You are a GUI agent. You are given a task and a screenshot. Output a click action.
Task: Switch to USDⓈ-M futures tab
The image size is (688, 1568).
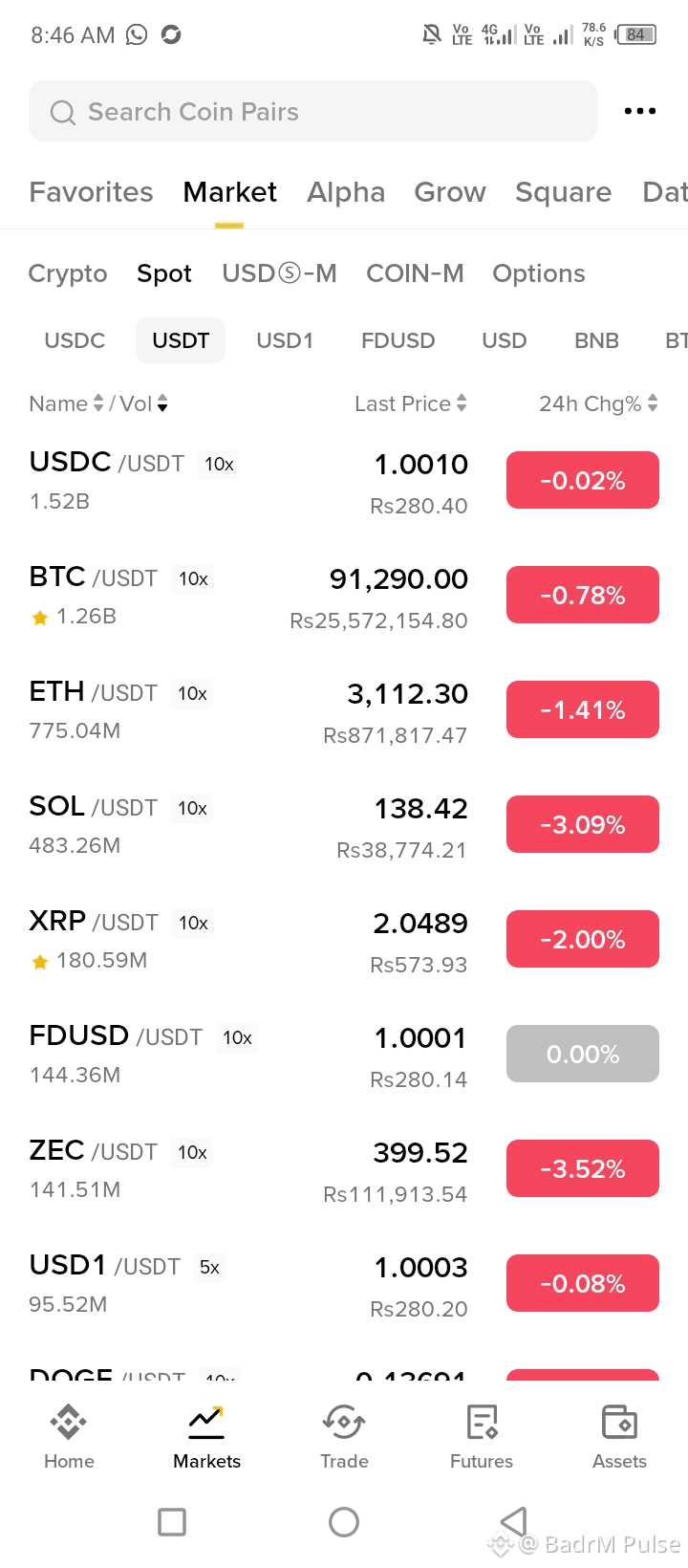click(x=279, y=273)
